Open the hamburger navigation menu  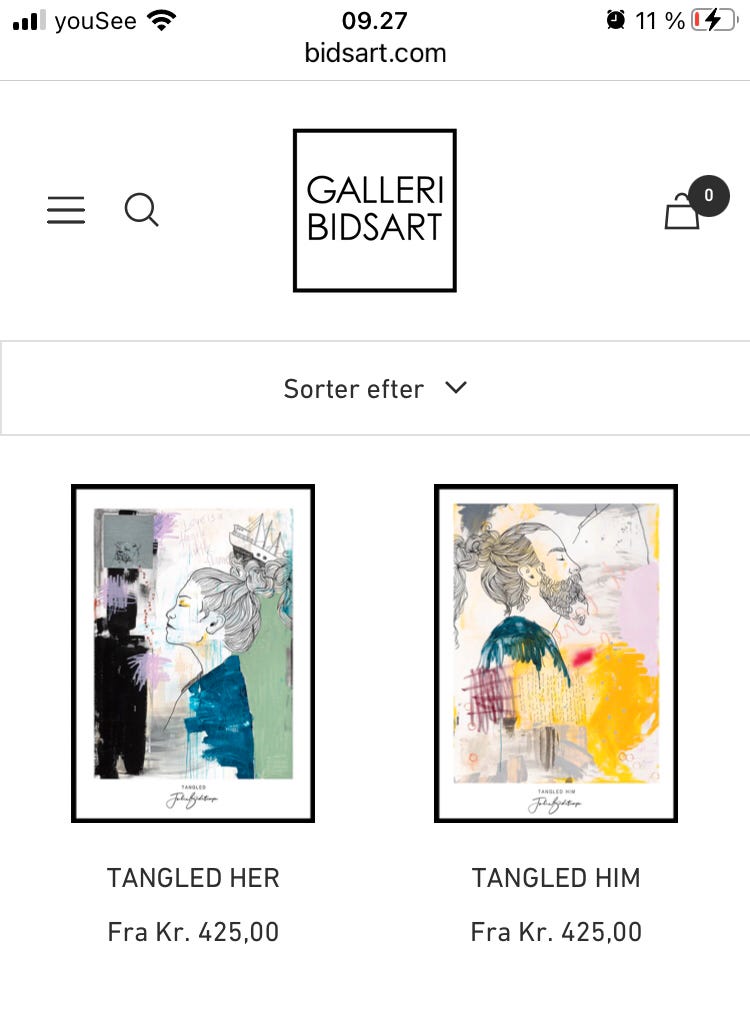point(66,210)
